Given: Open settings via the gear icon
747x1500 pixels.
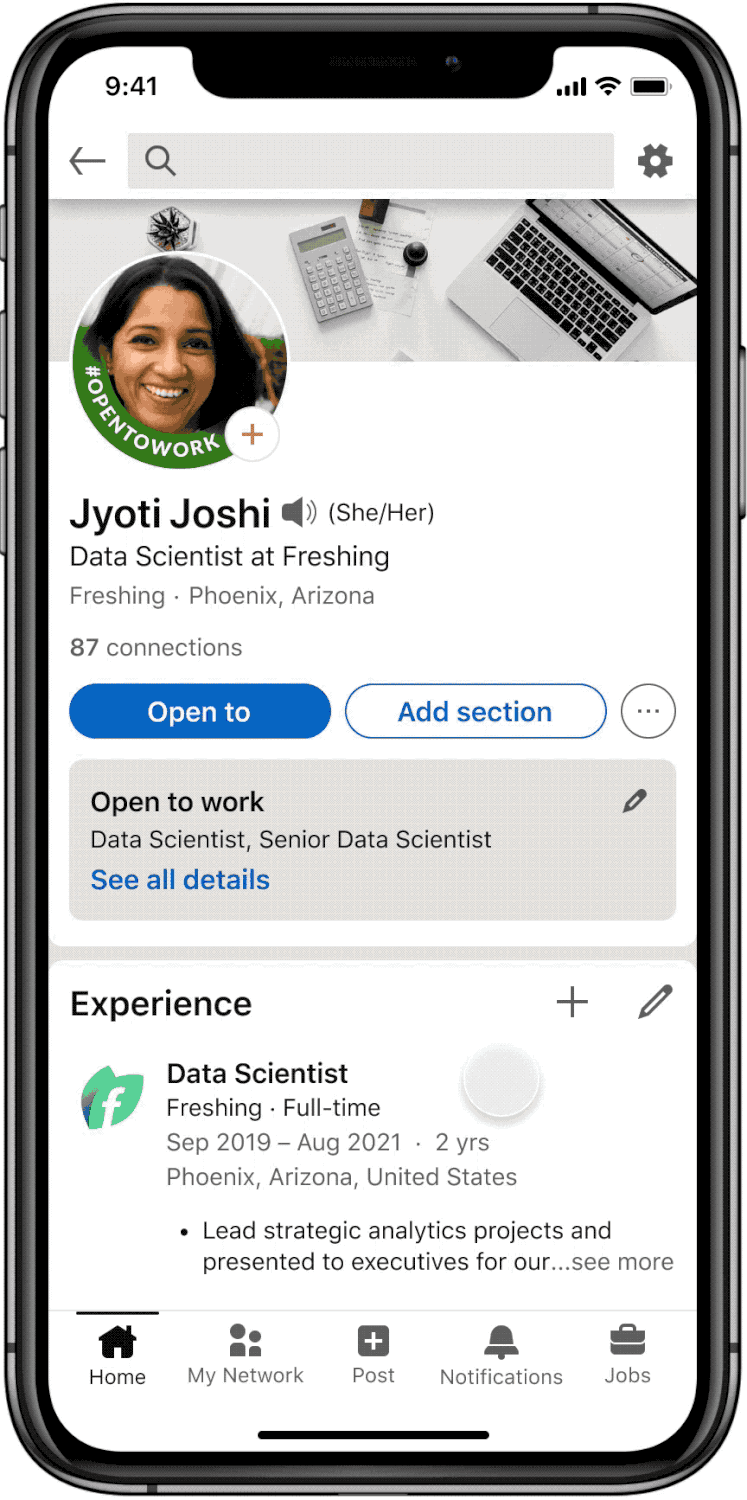Looking at the screenshot, I should pyautogui.click(x=655, y=161).
